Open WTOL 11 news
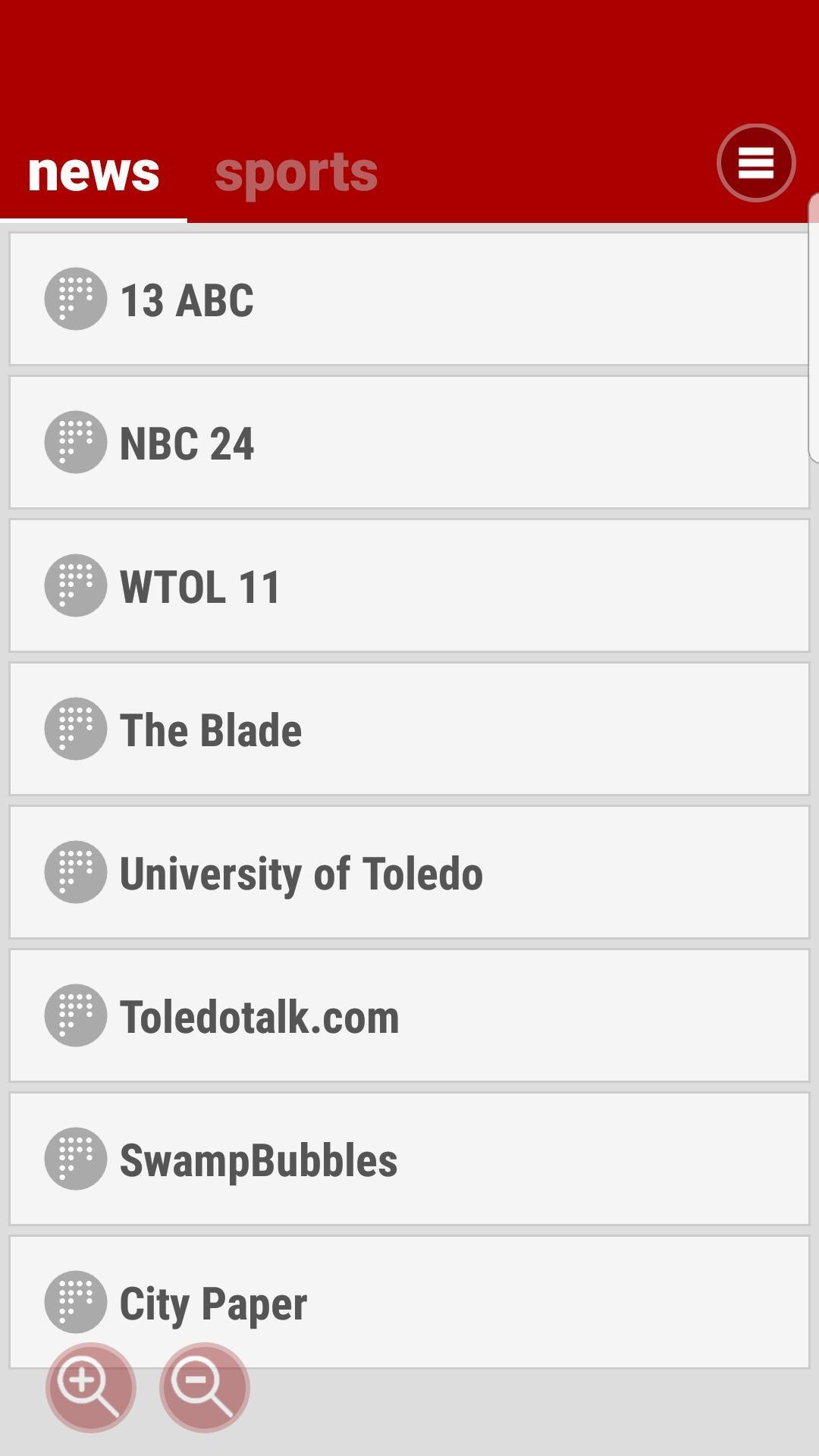The image size is (819, 1456). point(409,585)
